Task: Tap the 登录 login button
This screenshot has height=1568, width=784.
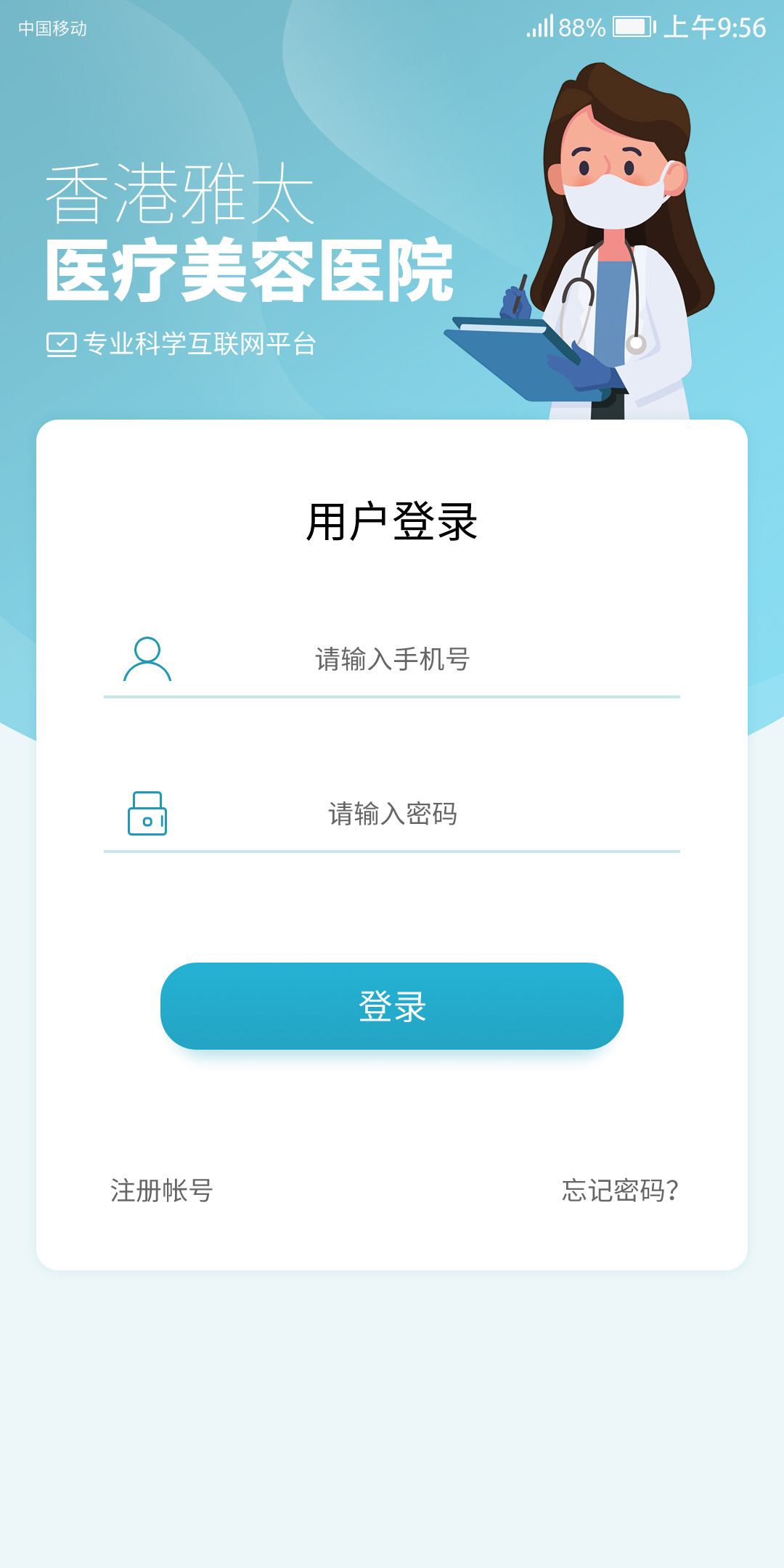Action: coord(392,1006)
